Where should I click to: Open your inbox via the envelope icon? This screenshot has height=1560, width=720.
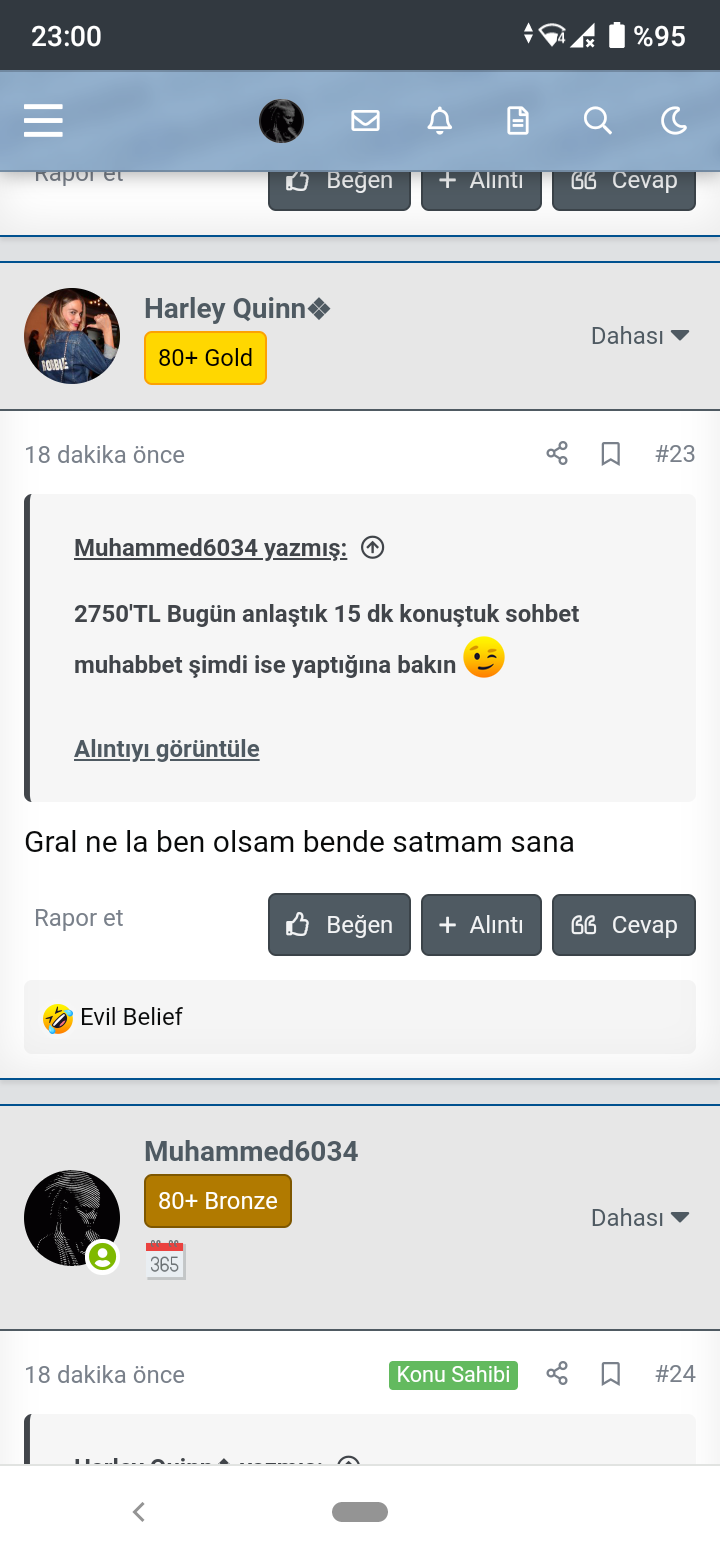click(365, 120)
